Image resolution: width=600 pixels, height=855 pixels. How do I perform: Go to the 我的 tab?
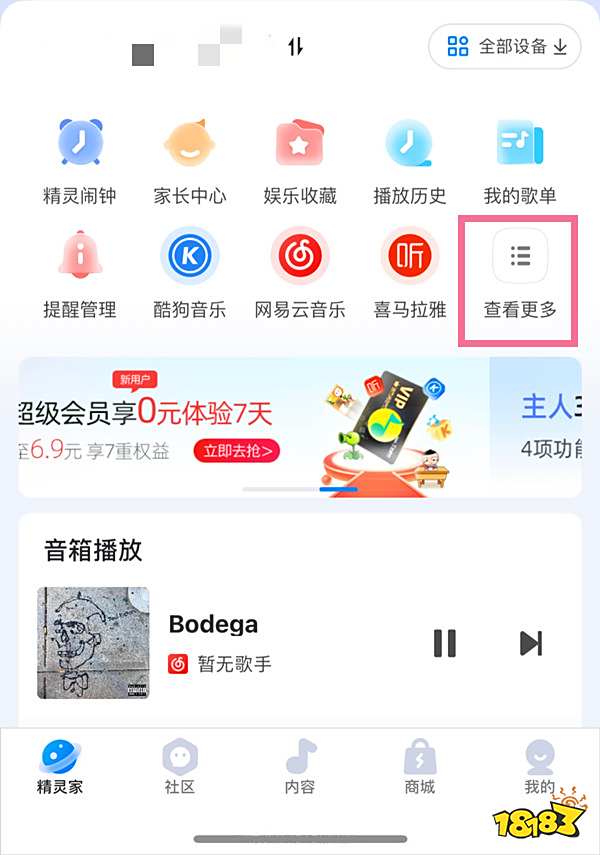point(540,767)
